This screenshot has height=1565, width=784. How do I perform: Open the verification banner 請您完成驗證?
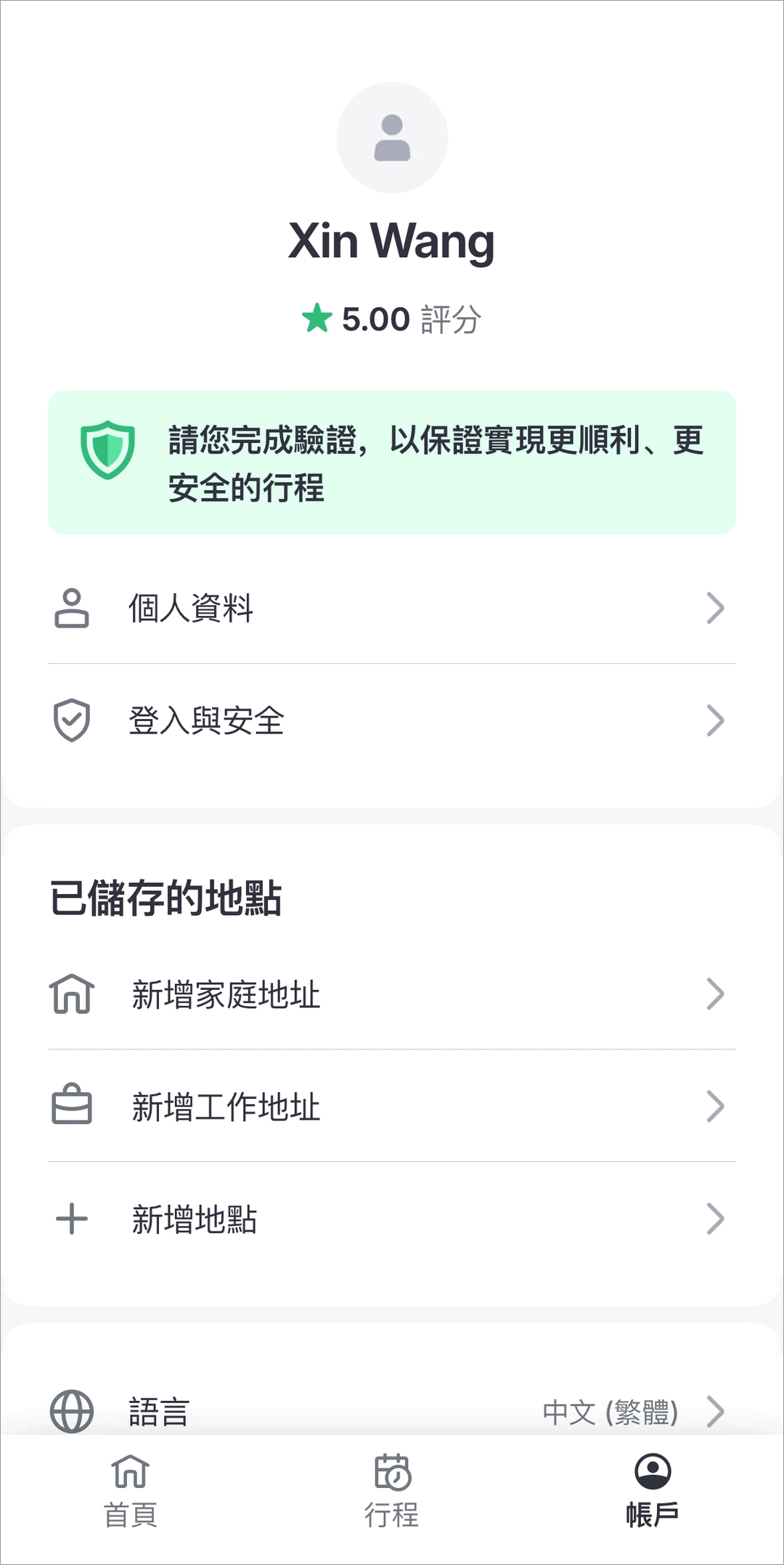point(392,463)
